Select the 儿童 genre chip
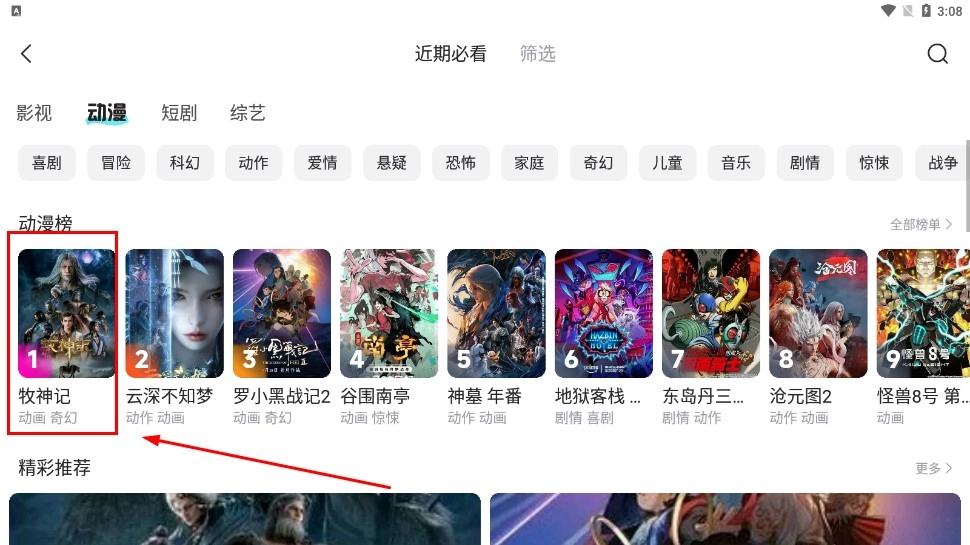This screenshot has width=970, height=545. (x=667, y=163)
